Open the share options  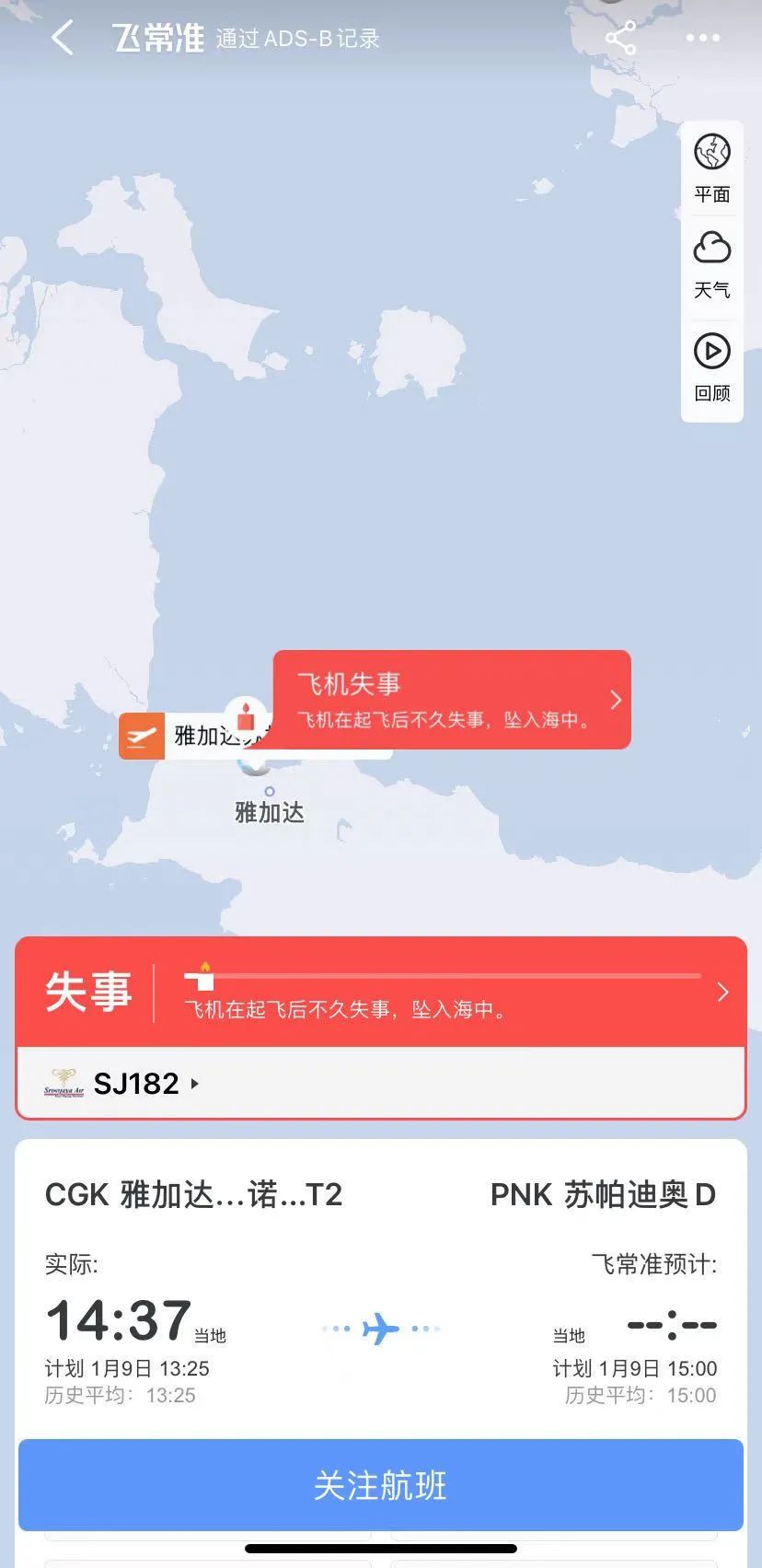(x=621, y=38)
